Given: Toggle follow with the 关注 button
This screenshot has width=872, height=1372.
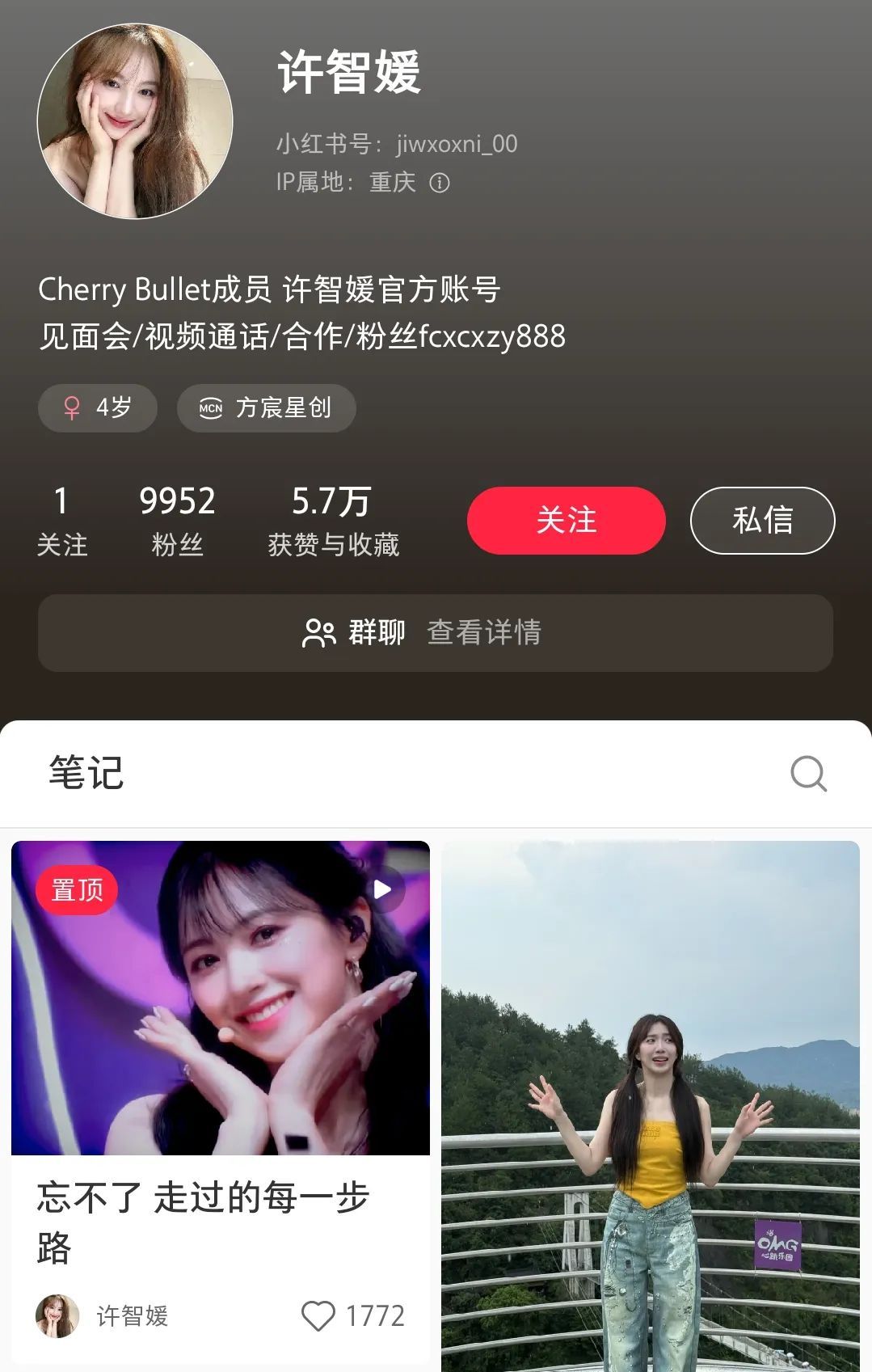Looking at the screenshot, I should (x=565, y=521).
